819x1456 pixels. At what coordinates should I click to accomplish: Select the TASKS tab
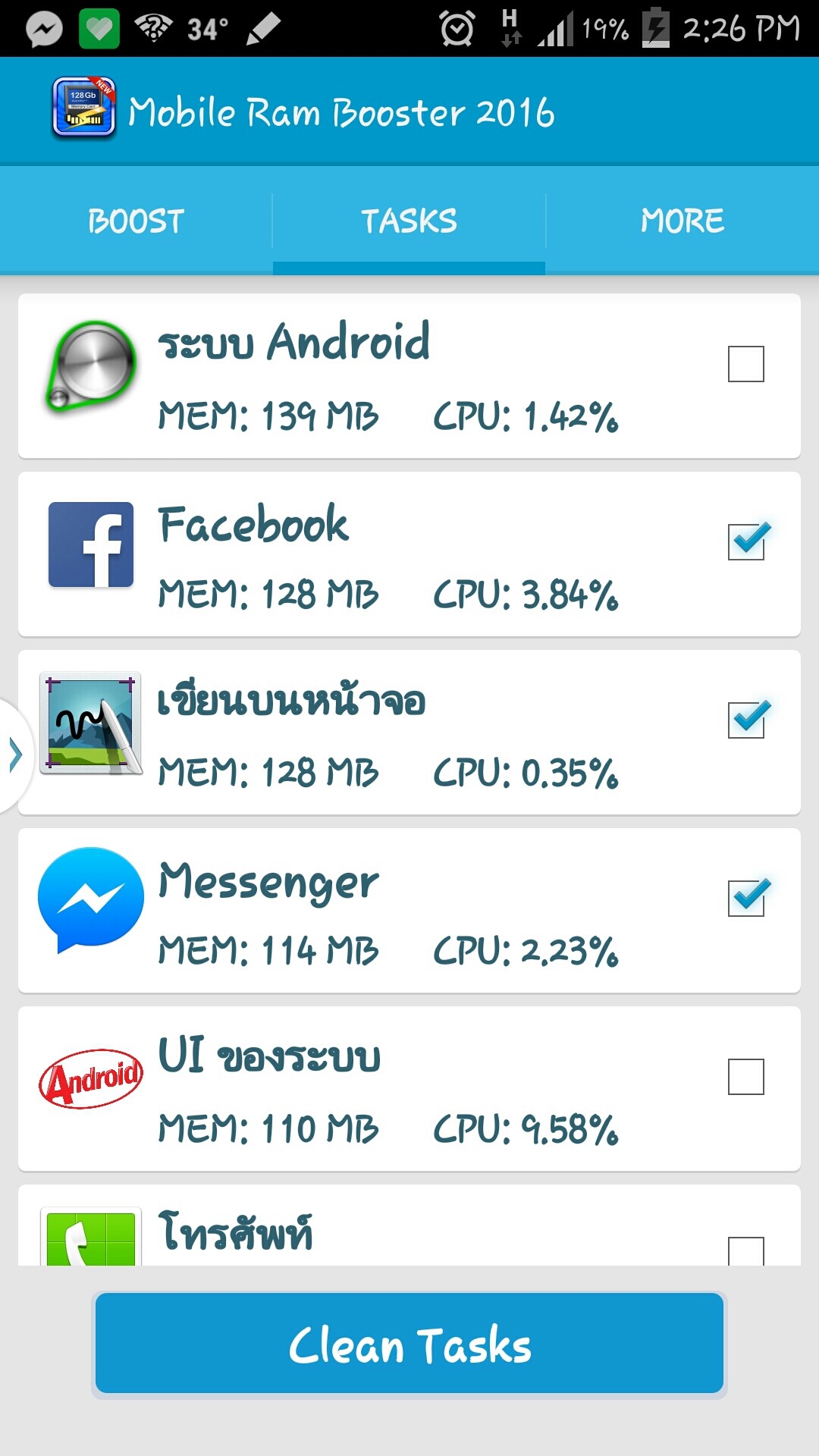pos(409,221)
